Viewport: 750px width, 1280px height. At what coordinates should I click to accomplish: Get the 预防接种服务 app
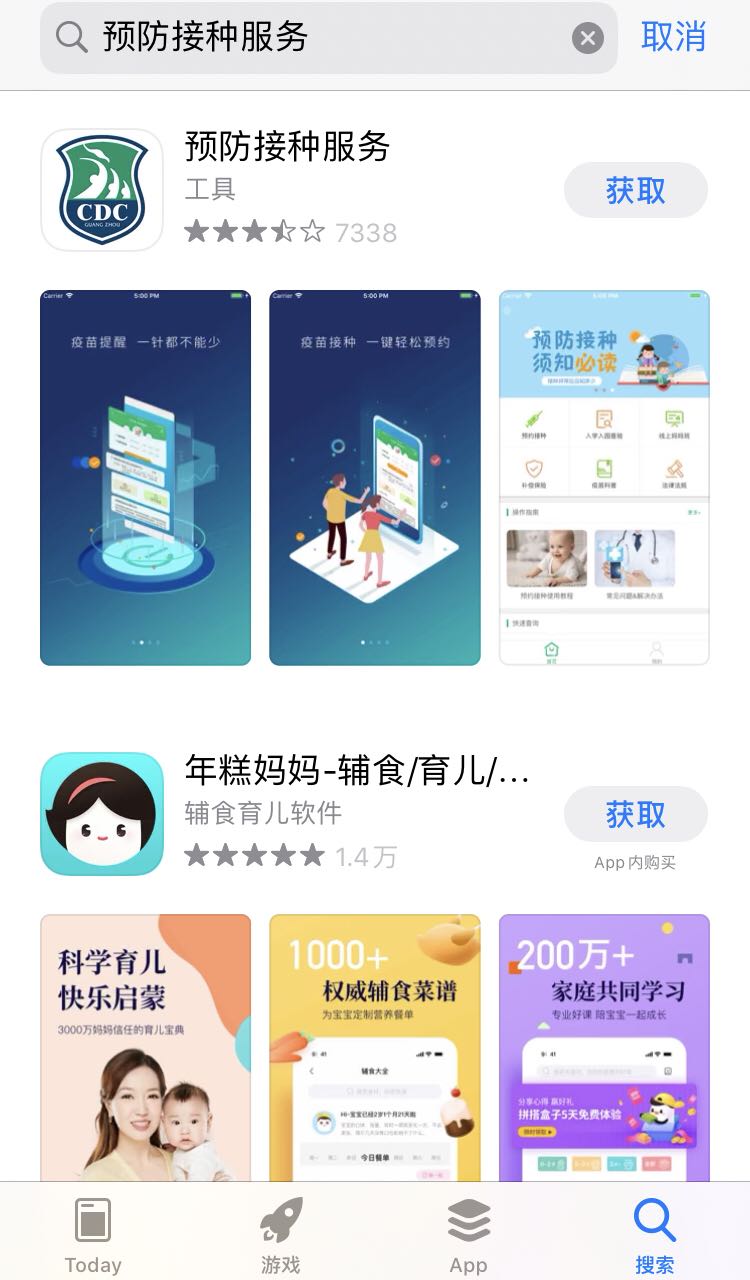click(x=635, y=190)
